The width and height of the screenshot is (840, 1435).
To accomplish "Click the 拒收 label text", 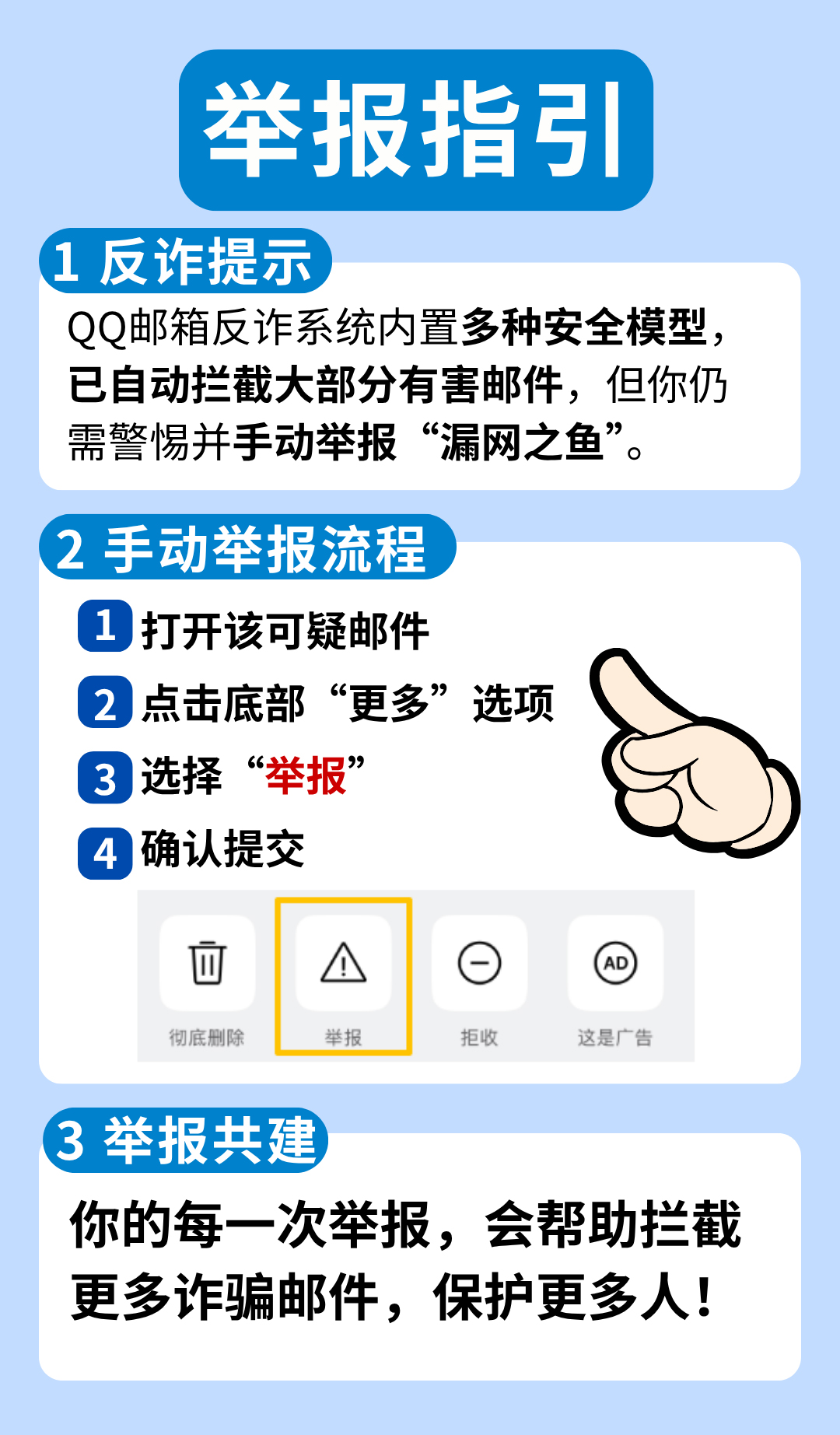I will 480,1034.
